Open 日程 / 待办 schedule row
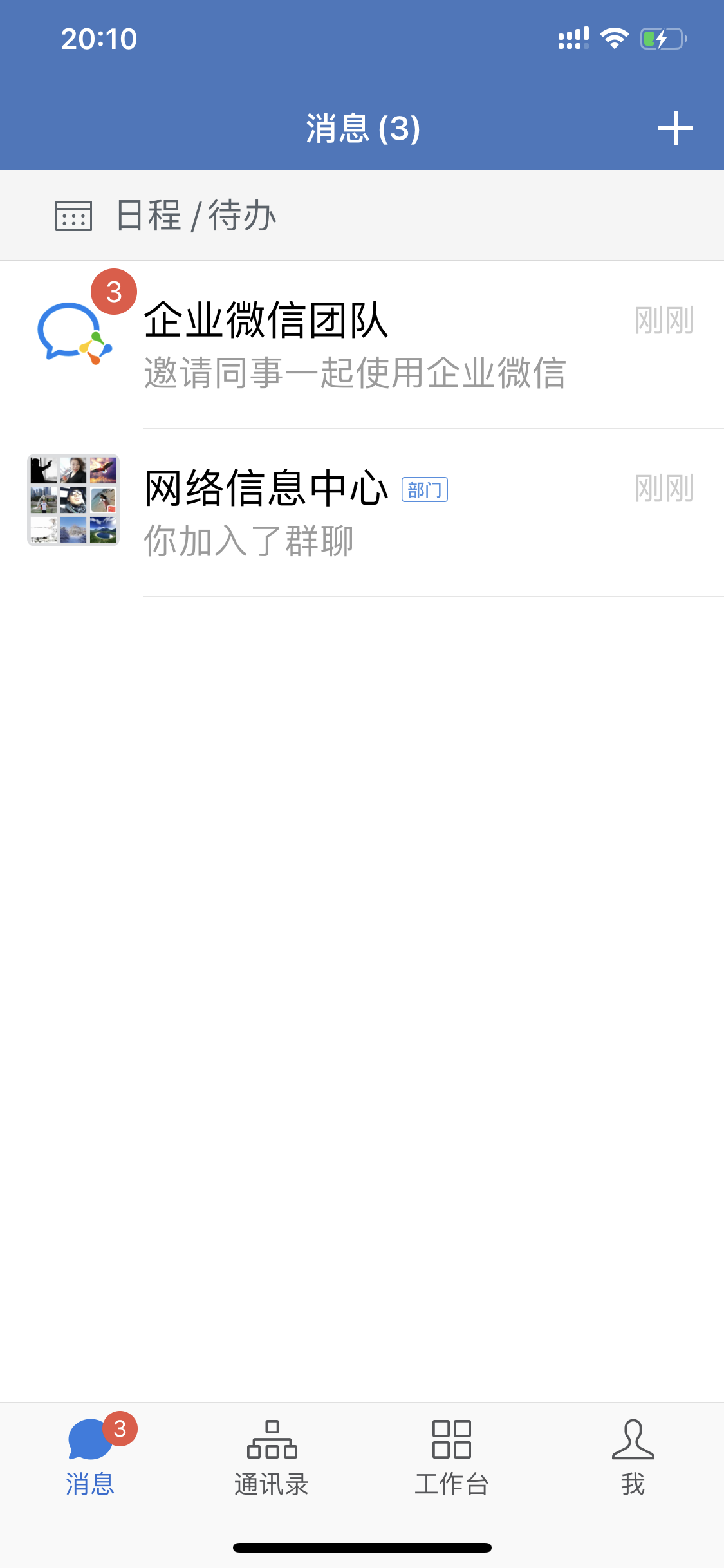 point(196,216)
